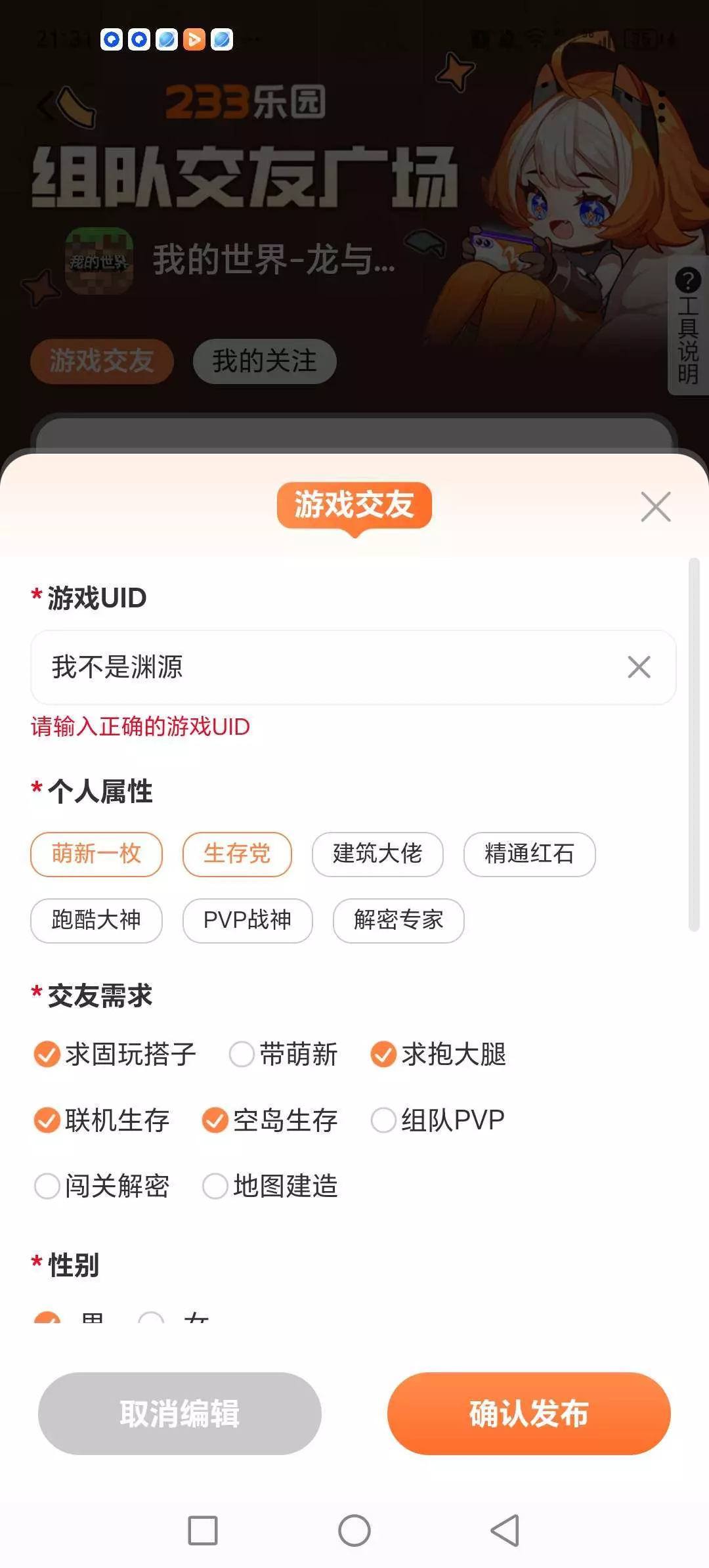Confirm with the 确认发布 button
This screenshot has width=709, height=1568.
(528, 1413)
